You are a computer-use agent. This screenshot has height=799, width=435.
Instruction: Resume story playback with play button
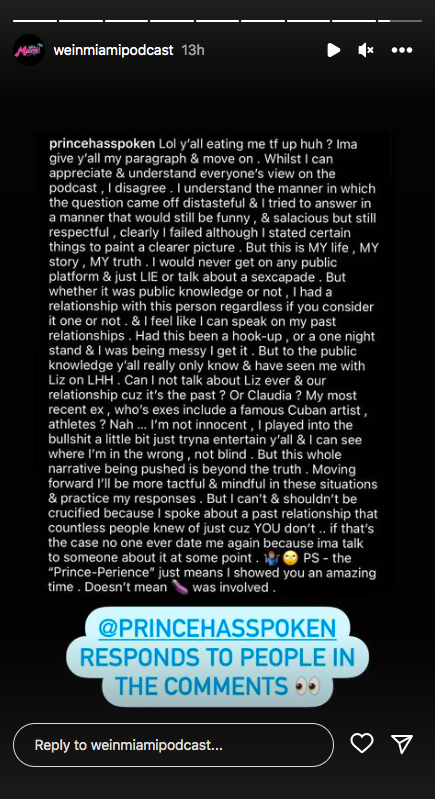[334, 50]
